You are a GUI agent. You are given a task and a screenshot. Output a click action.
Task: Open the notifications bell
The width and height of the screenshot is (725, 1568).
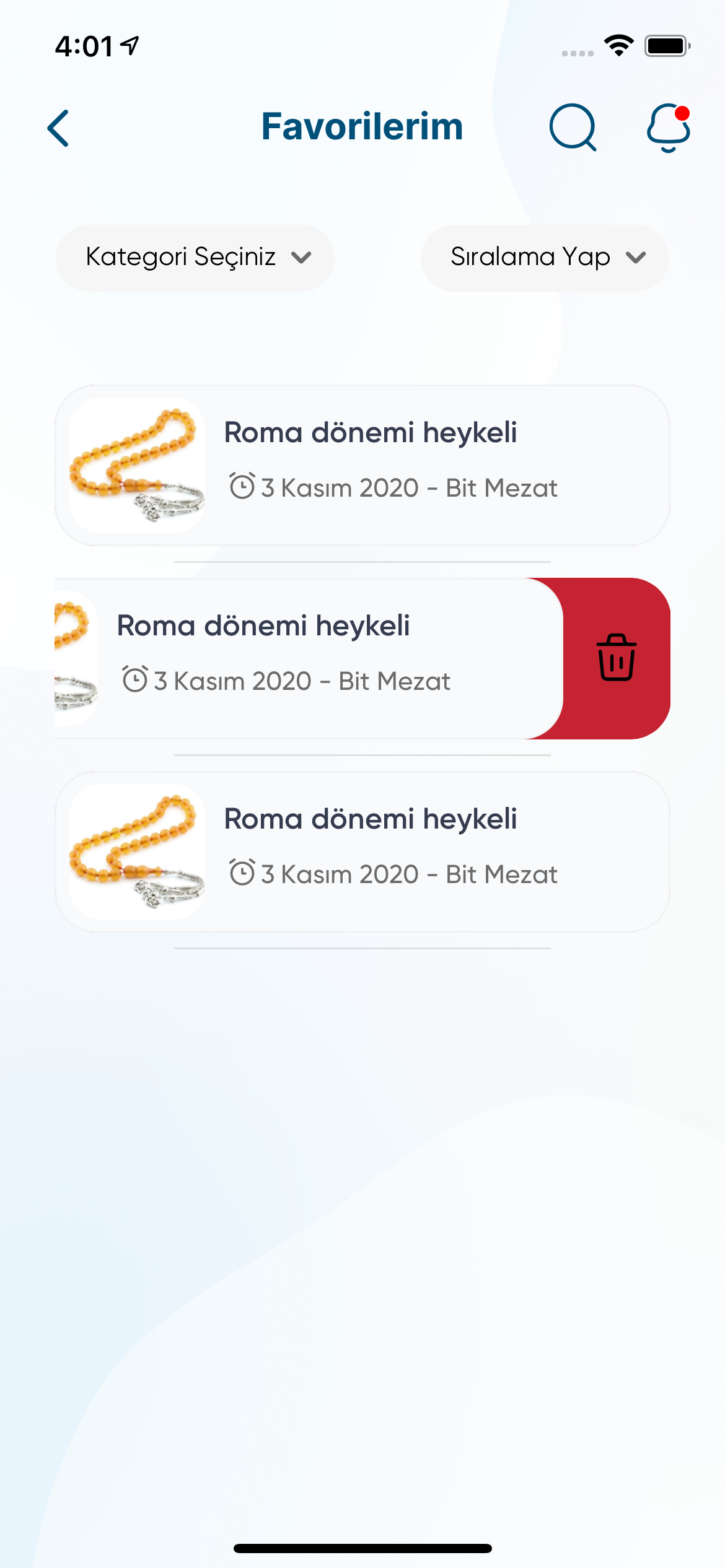(668, 128)
